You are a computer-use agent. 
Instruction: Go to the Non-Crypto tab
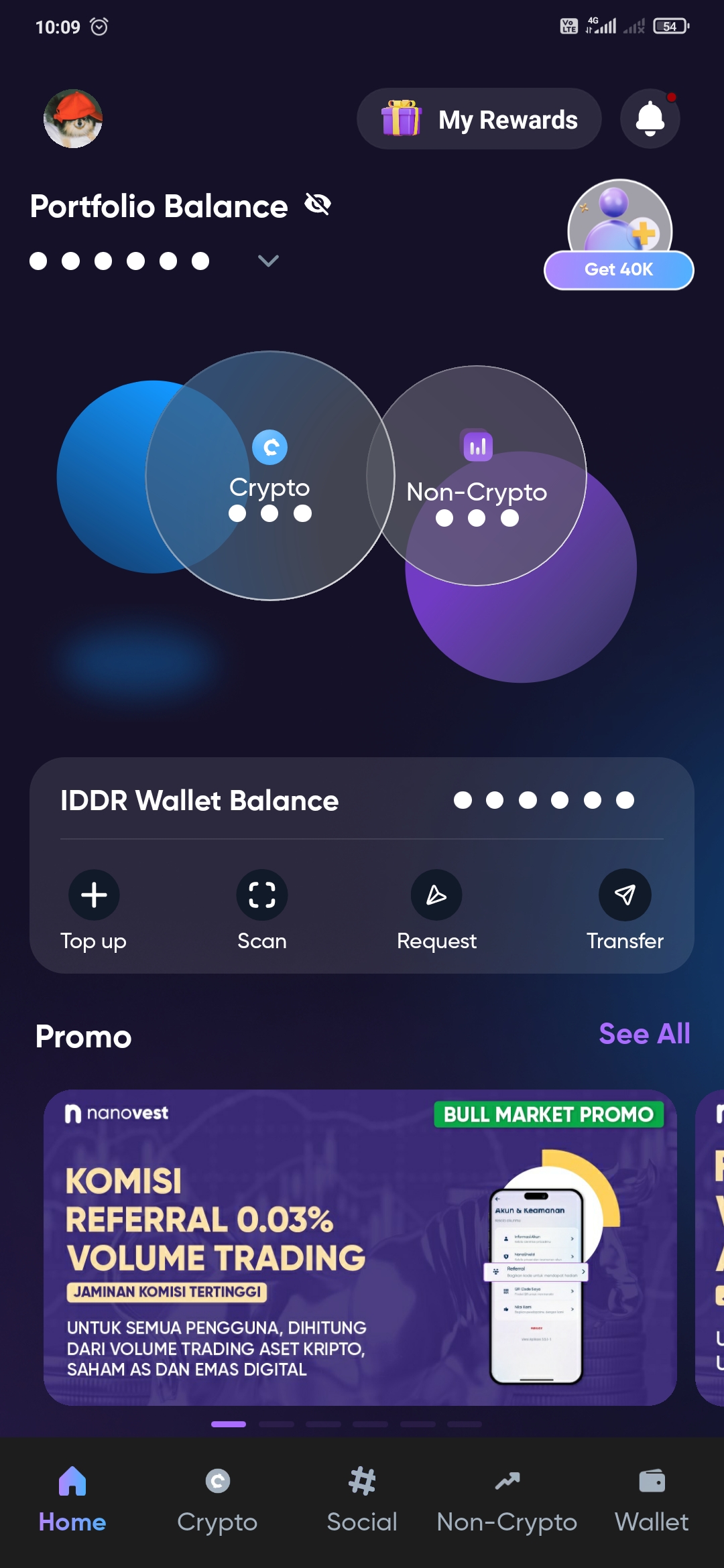(507, 1498)
